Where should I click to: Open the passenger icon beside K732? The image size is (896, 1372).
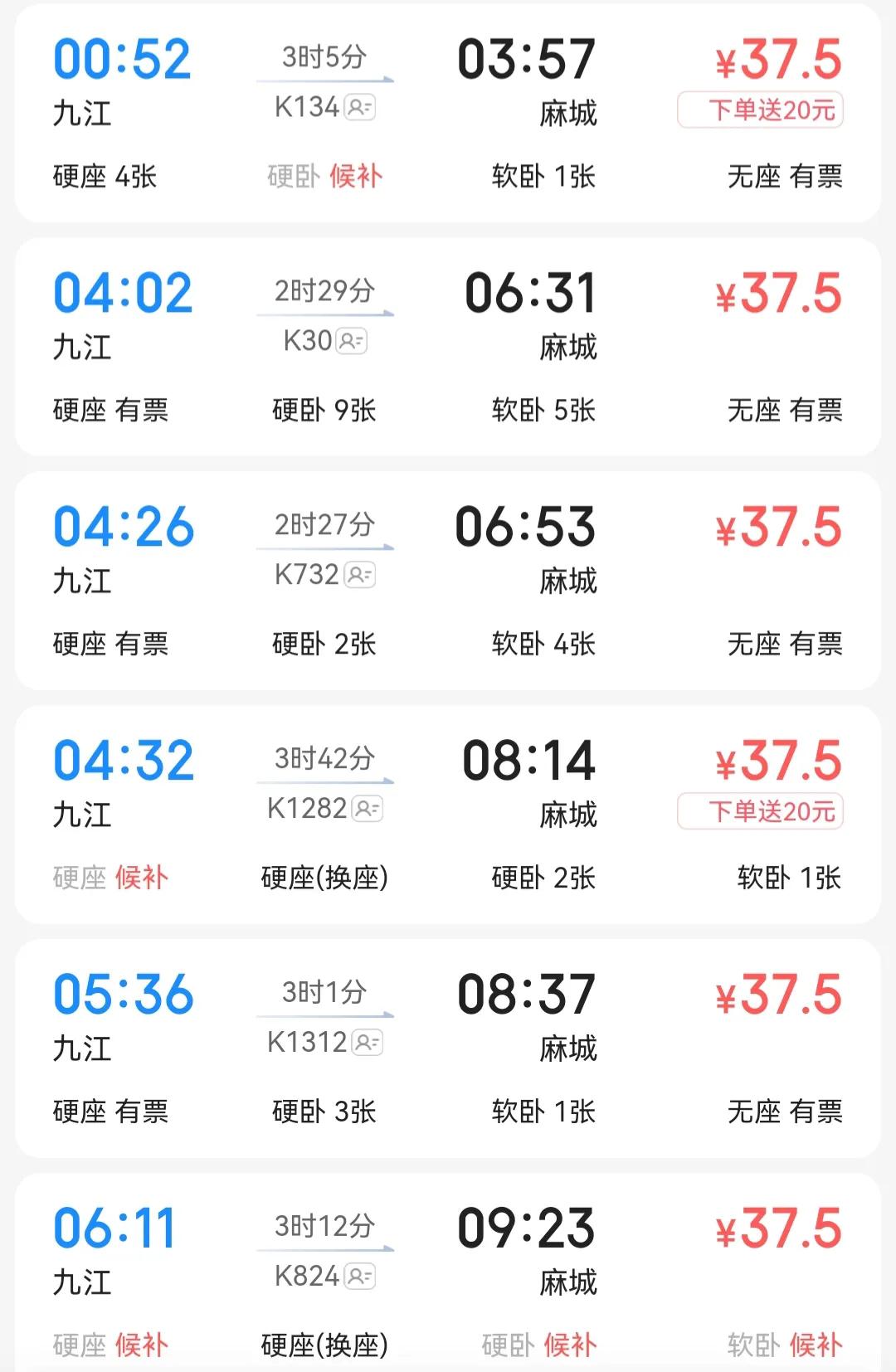tap(358, 573)
